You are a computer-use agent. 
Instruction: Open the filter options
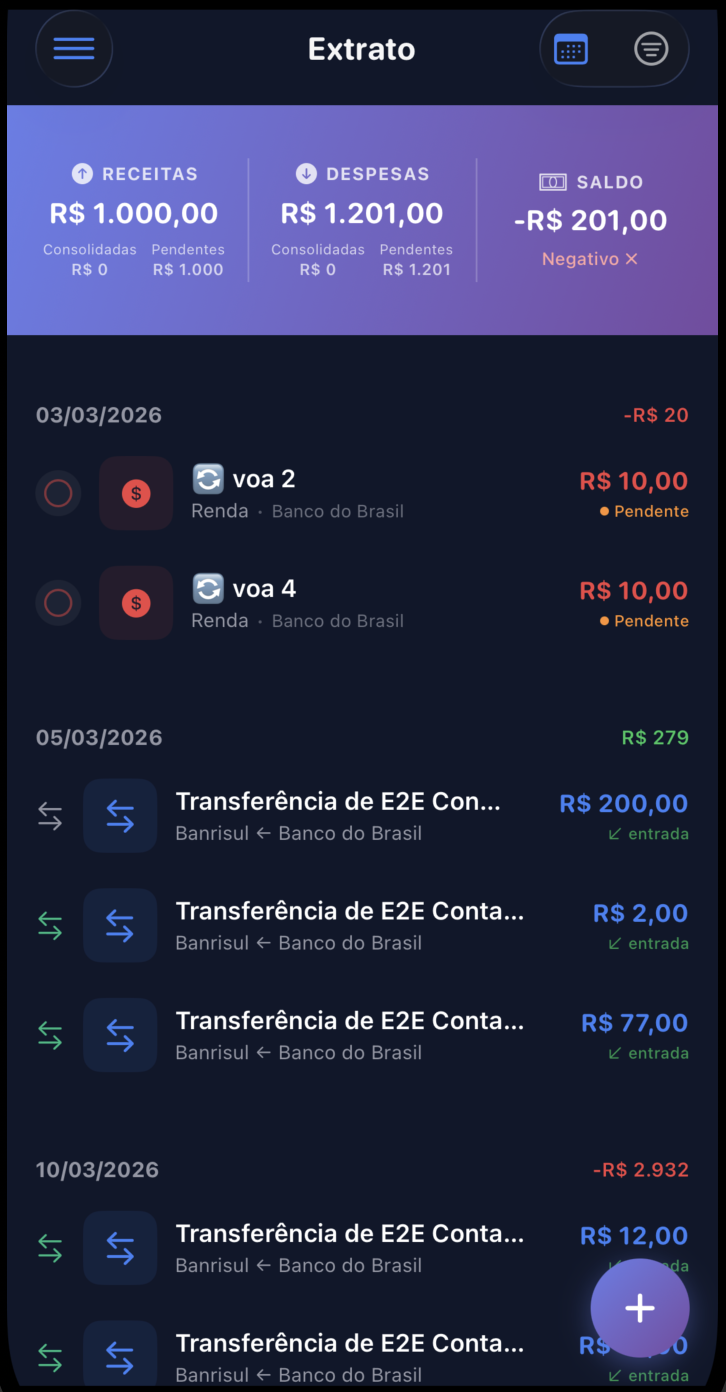(651, 48)
